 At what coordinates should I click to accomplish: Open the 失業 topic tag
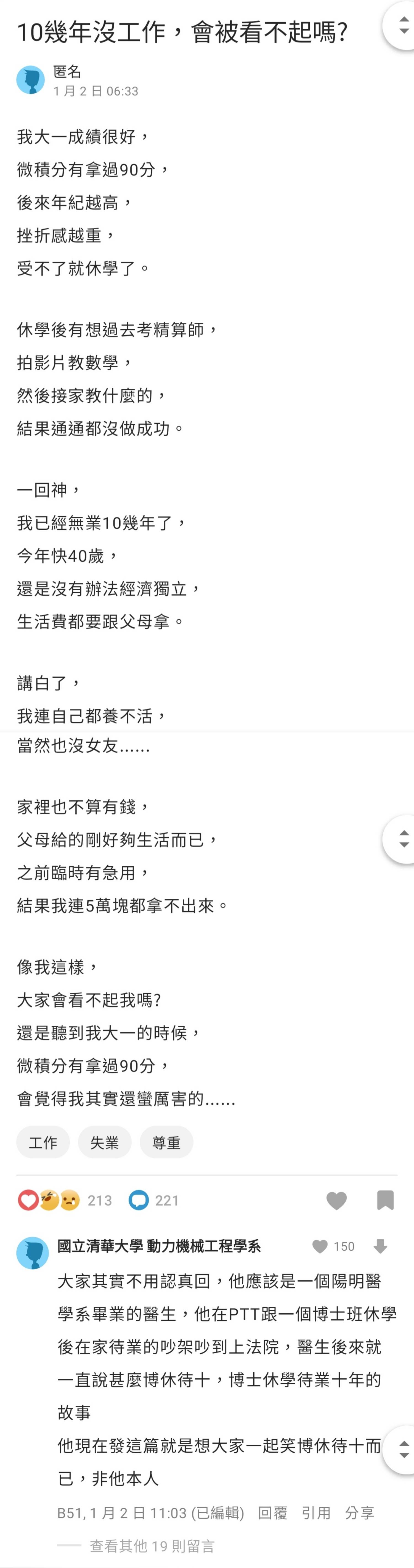104,1142
